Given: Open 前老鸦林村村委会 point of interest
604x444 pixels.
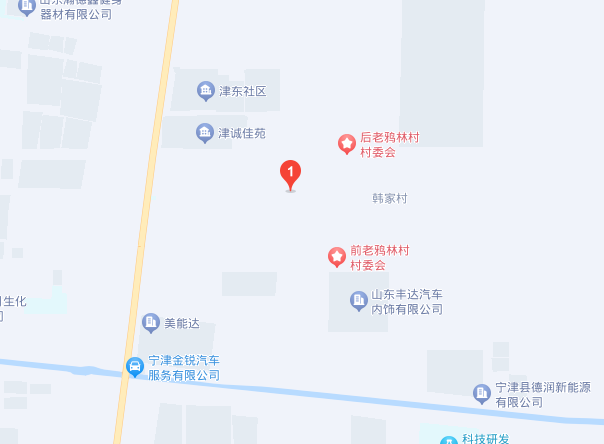Looking at the screenshot, I should tap(337, 257).
